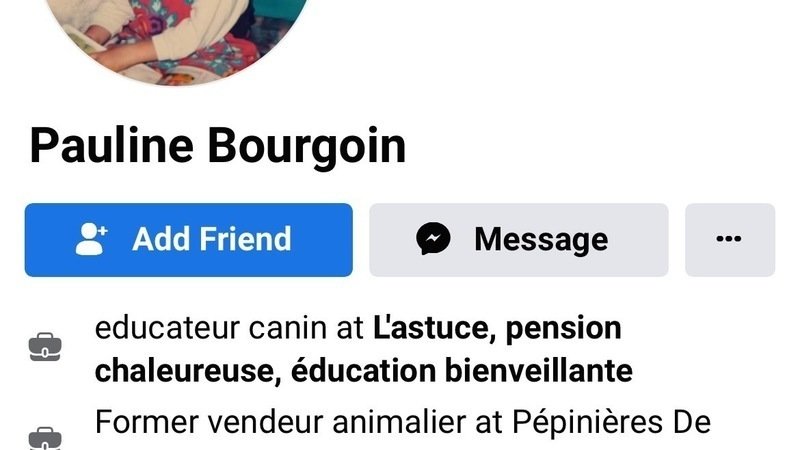800x450 pixels.
Task: Open L'astuce, pension chaleureuse workplace page
Action: tap(497, 327)
